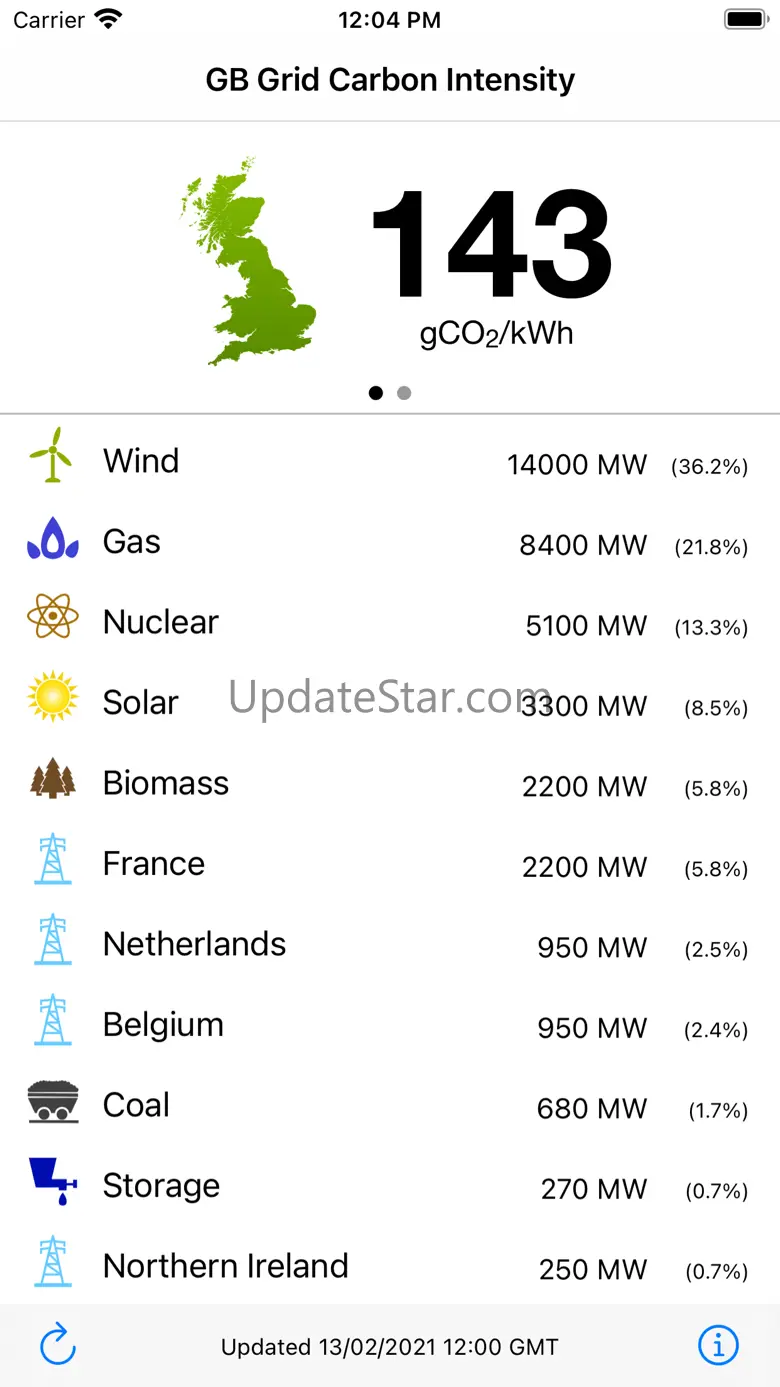This screenshot has height=1387, width=780.
Task: Tap the page indicator dots
Action: point(390,393)
